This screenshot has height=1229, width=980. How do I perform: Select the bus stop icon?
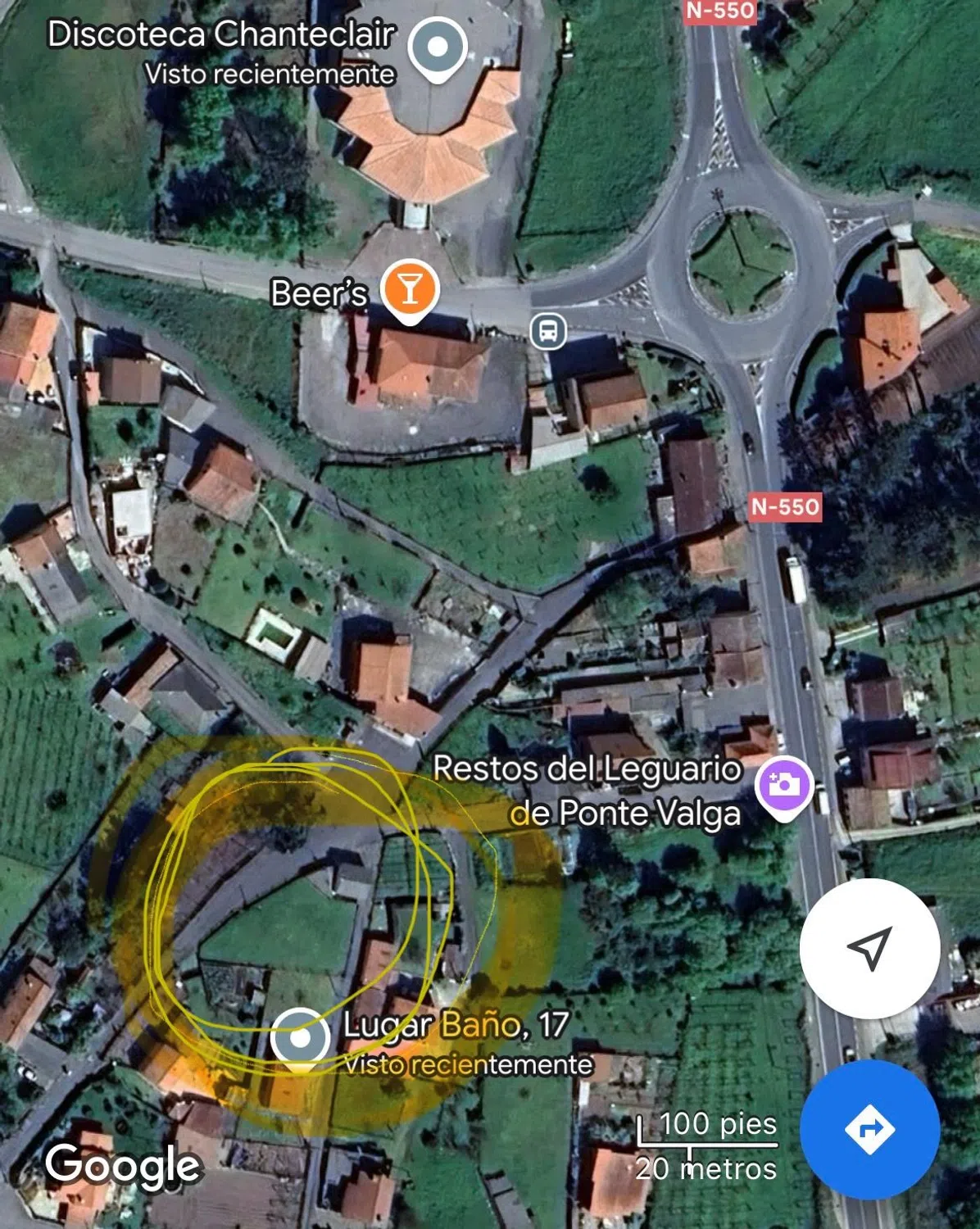[x=548, y=332]
